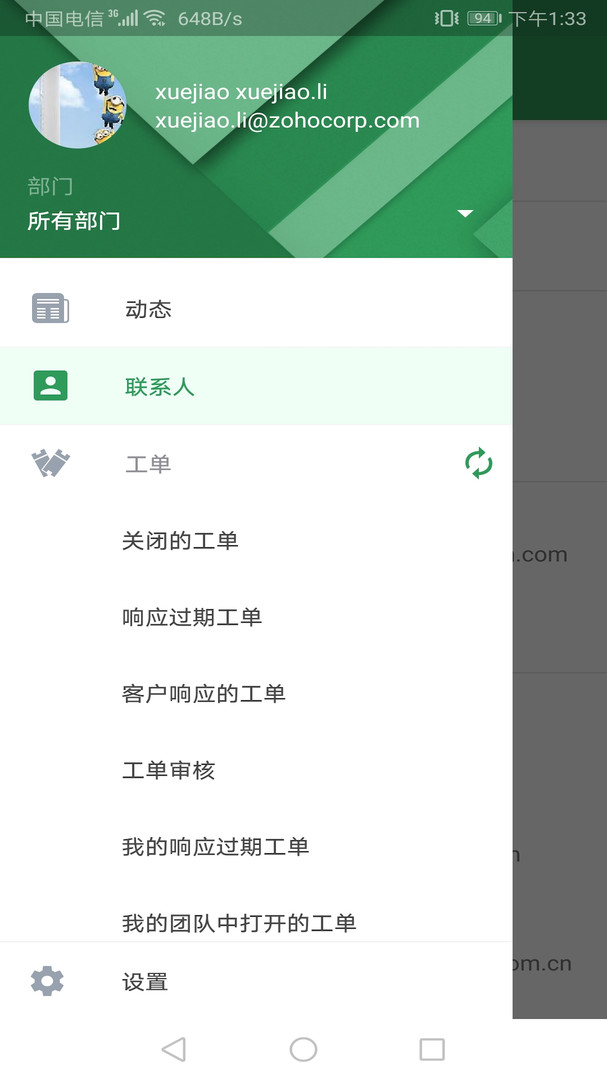The image size is (607, 1080).
Task: Open 我的团队中打开的工单
Action: coord(239,922)
